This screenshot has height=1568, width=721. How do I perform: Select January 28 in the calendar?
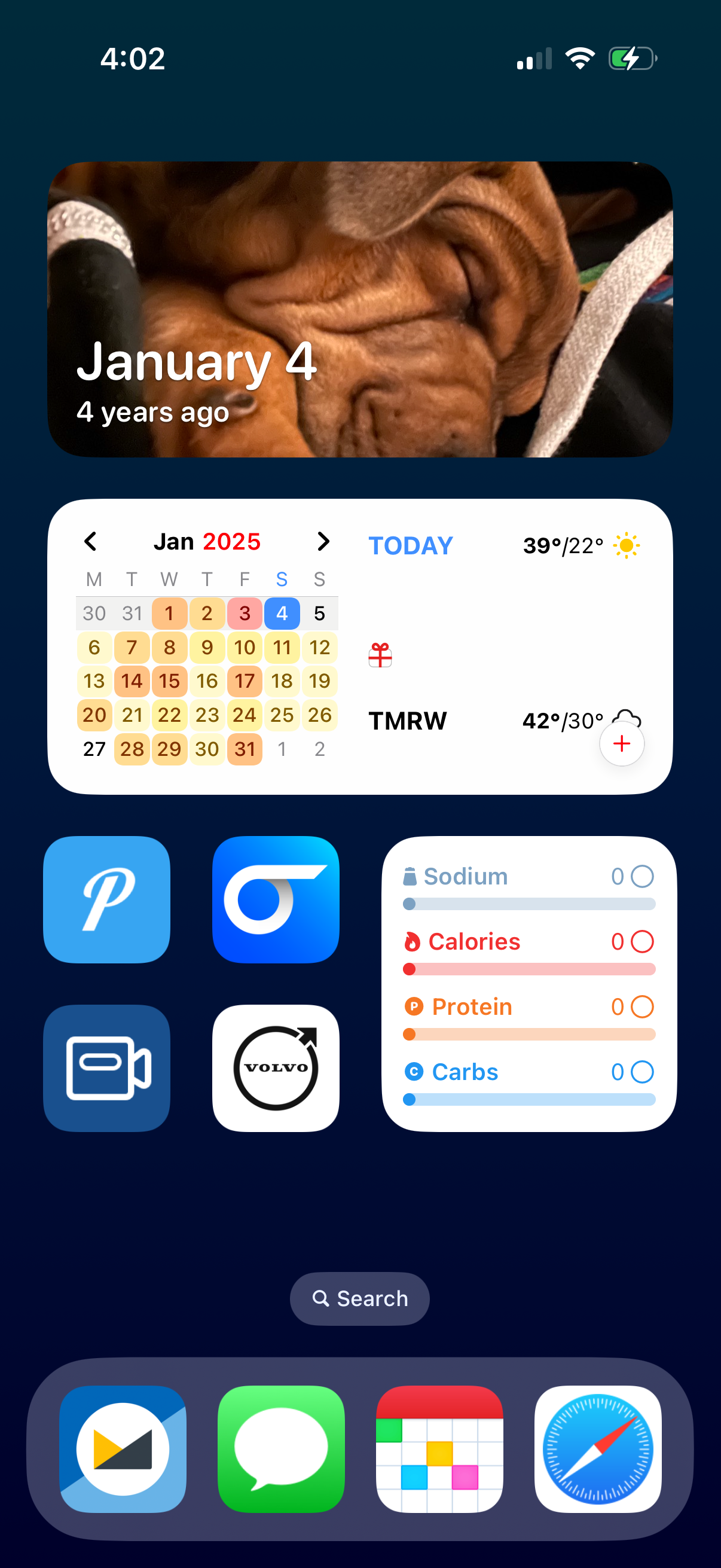132,749
